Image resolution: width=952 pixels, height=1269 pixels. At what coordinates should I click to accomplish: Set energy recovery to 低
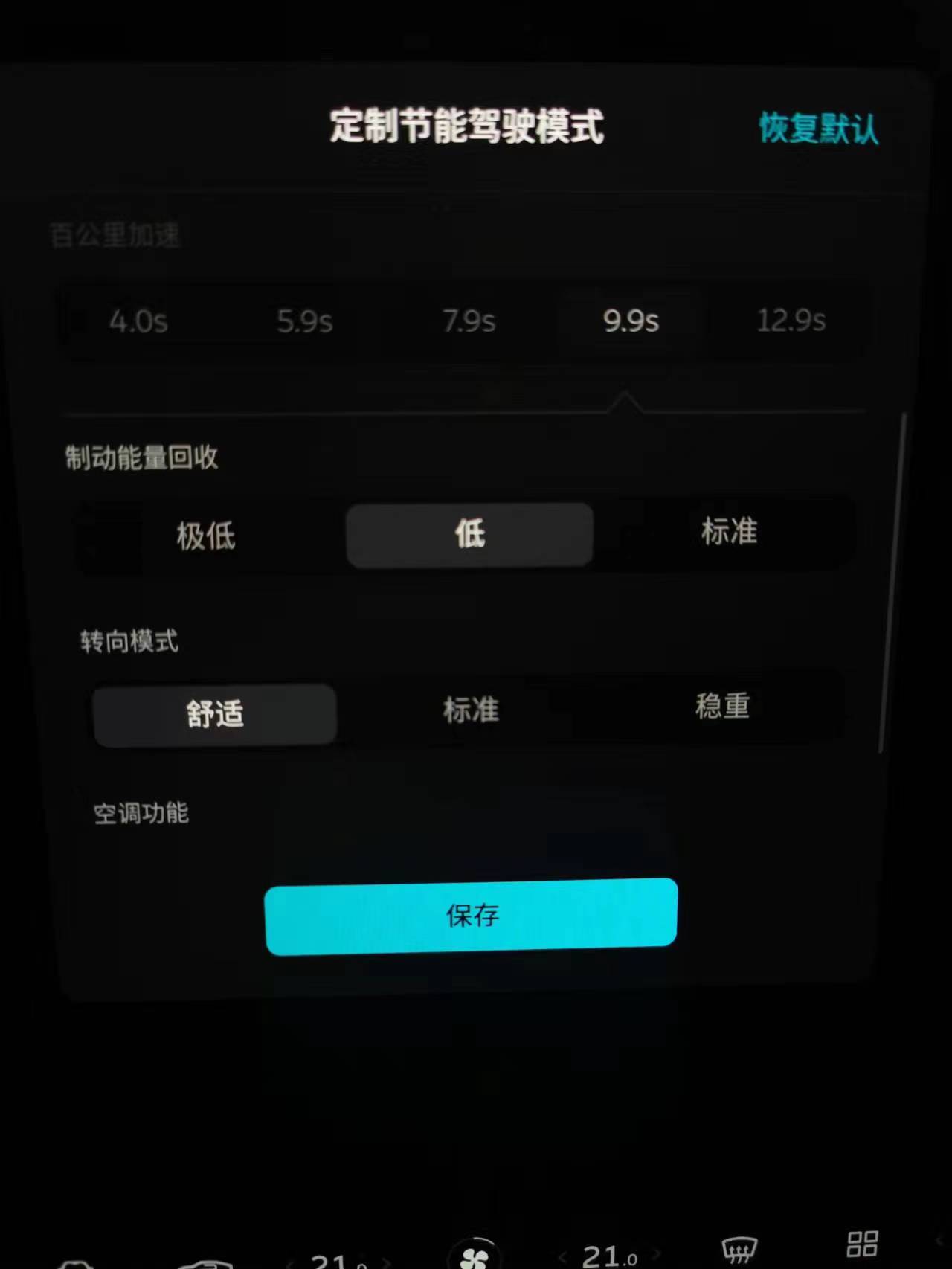tap(469, 534)
